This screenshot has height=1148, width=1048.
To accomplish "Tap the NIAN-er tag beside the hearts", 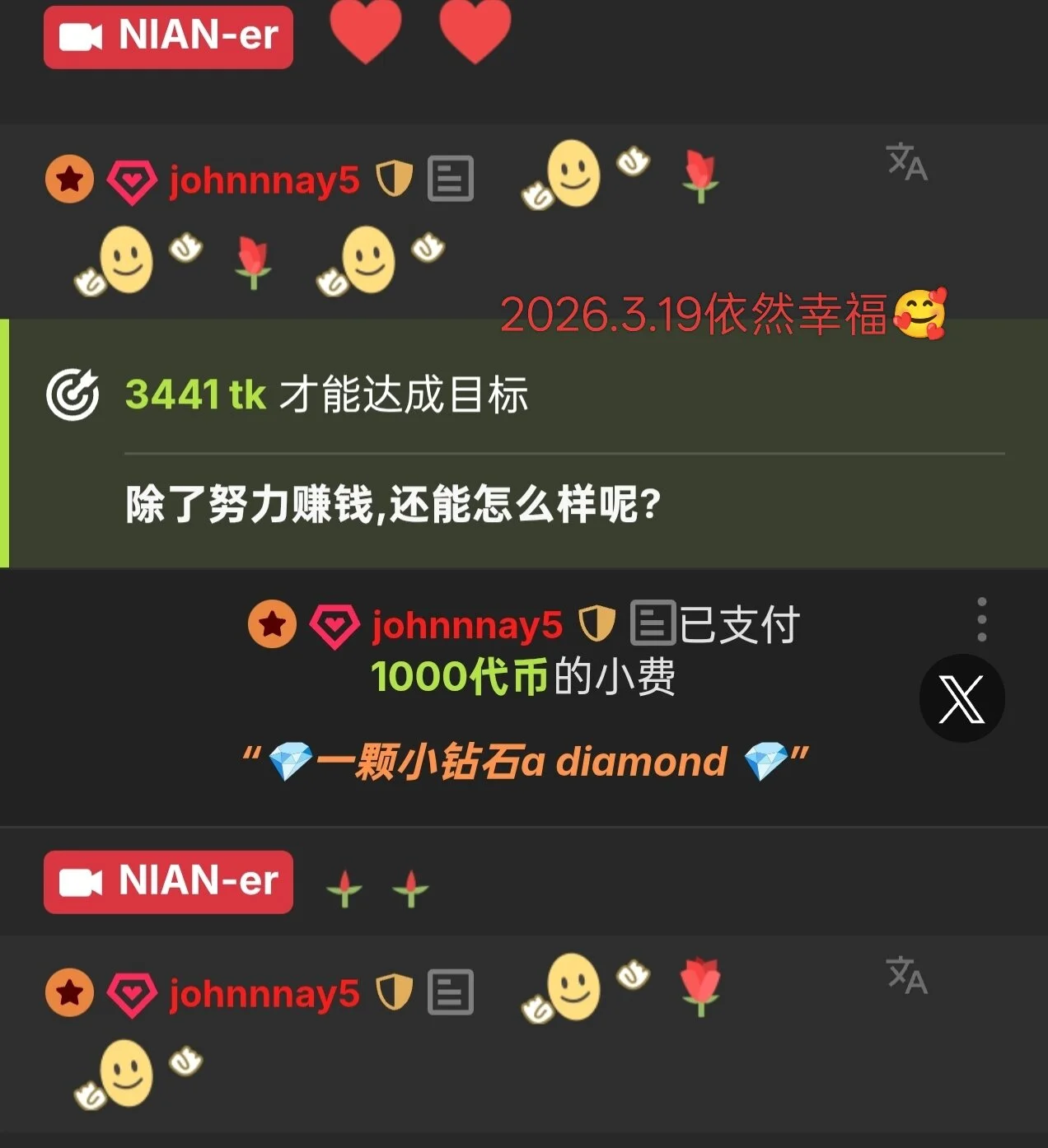I will (x=168, y=37).
